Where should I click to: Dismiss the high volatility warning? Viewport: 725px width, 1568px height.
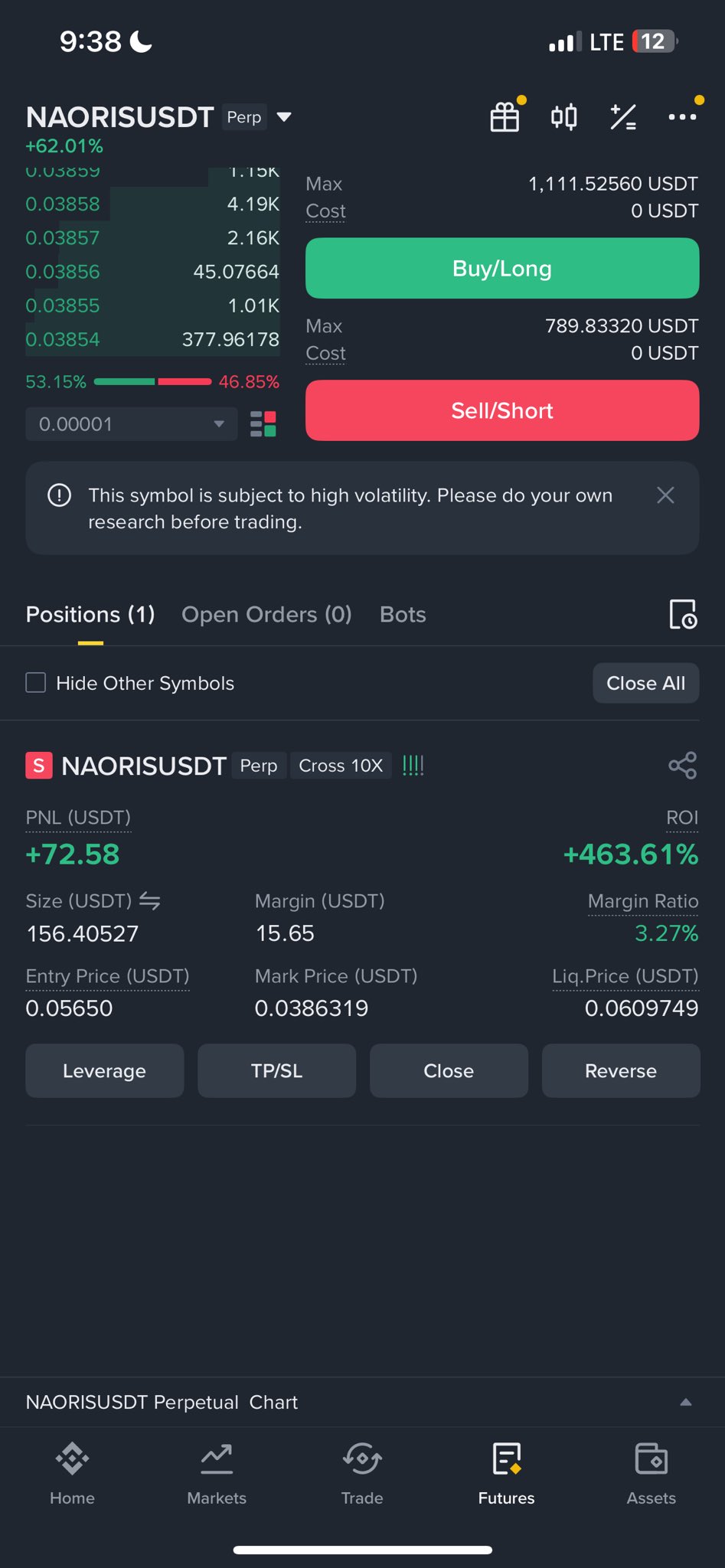coord(665,495)
